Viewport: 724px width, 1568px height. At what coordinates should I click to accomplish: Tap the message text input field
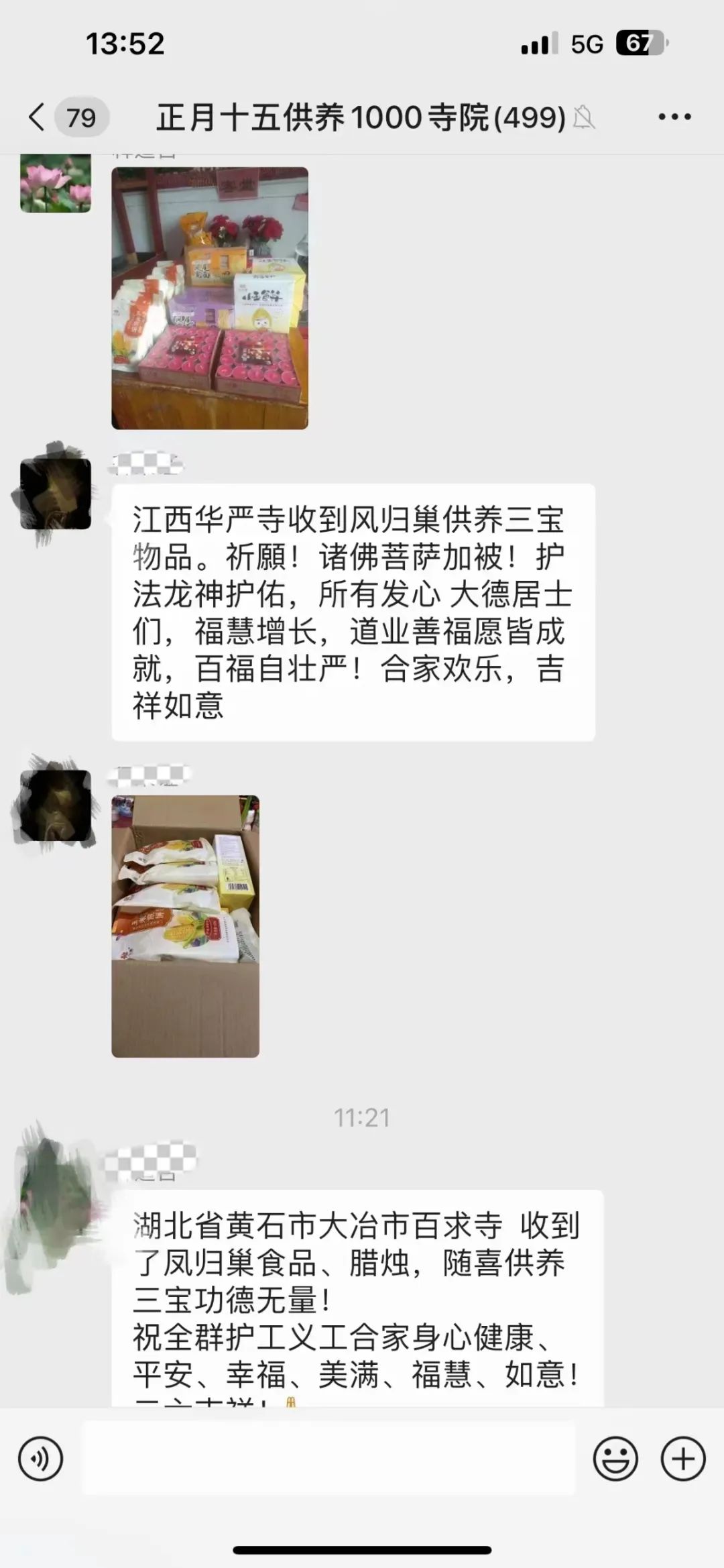pyautogui.click(x=328, y=1459)
